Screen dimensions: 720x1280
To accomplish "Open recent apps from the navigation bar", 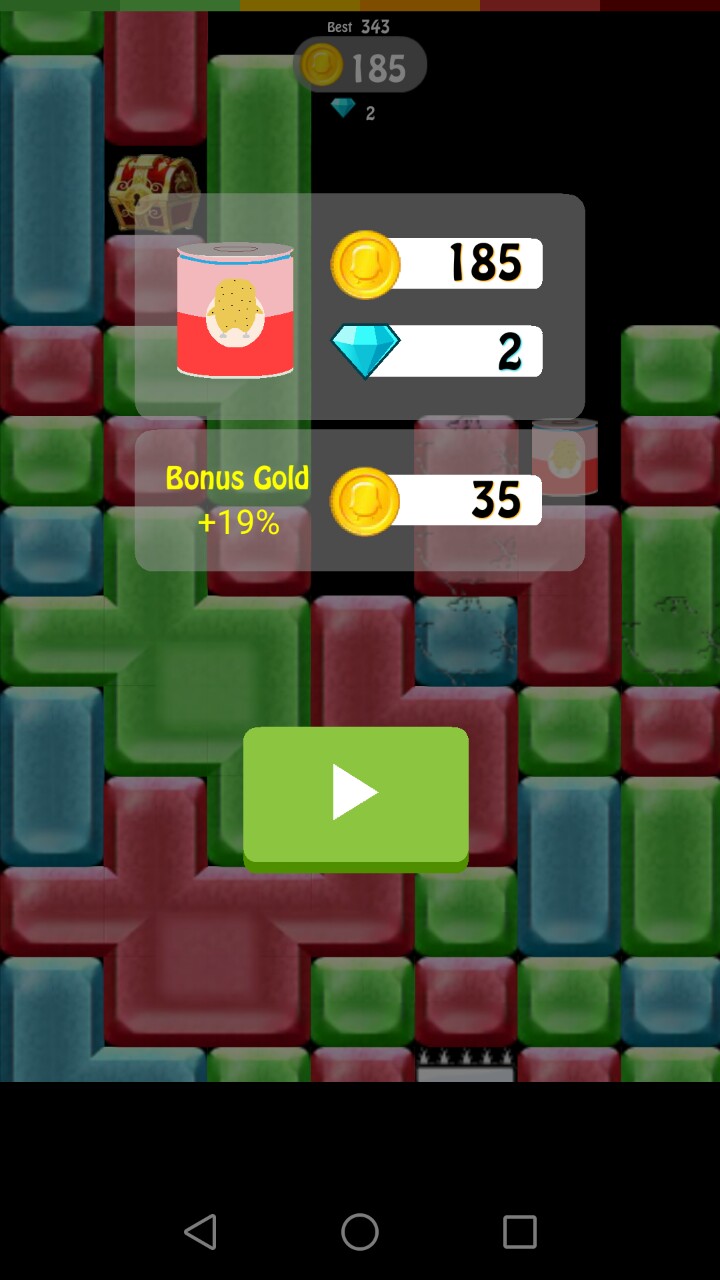I will coord(519,1232).
